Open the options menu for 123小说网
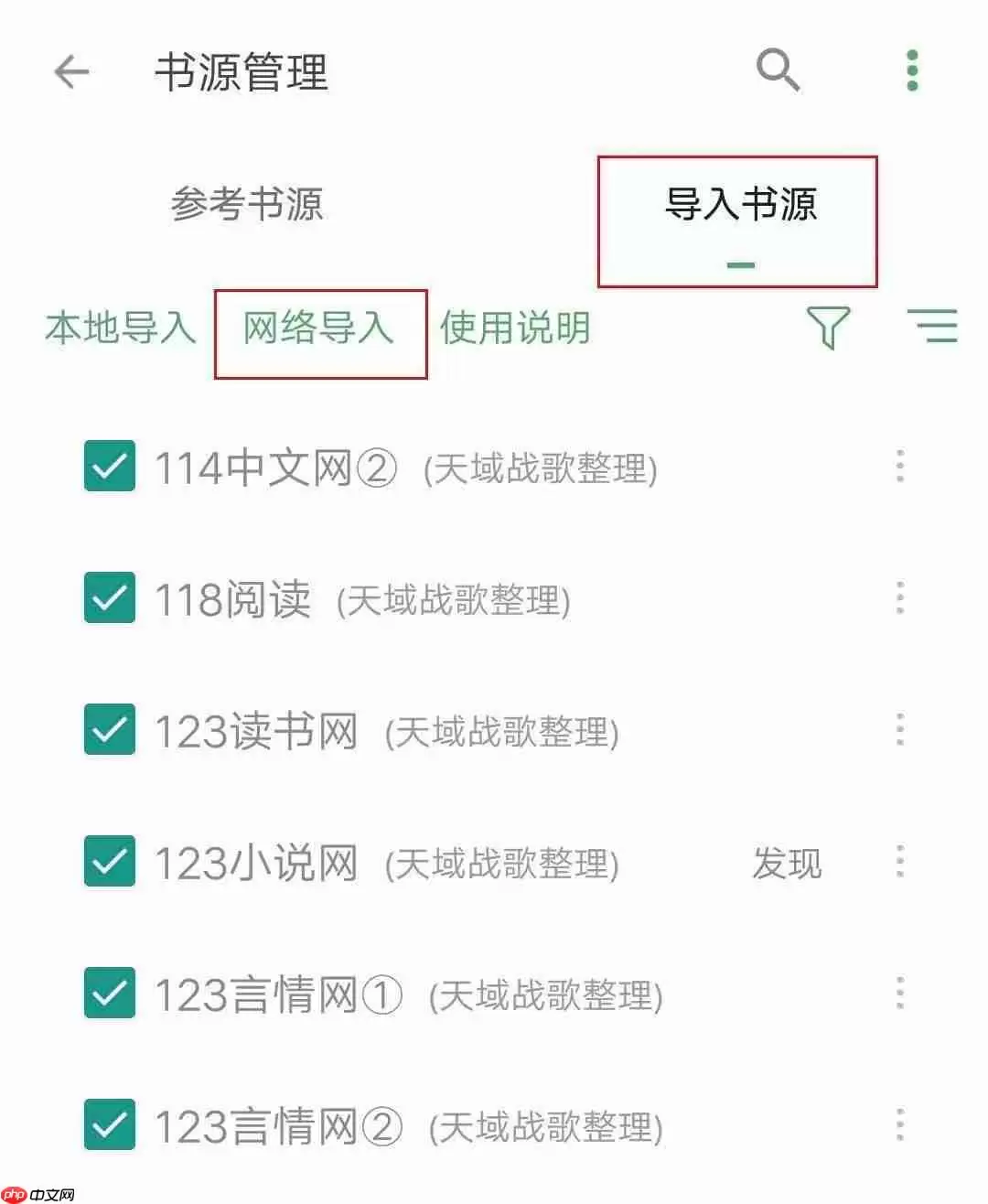This screenshot has width=988, height=1204. (899, 860)
